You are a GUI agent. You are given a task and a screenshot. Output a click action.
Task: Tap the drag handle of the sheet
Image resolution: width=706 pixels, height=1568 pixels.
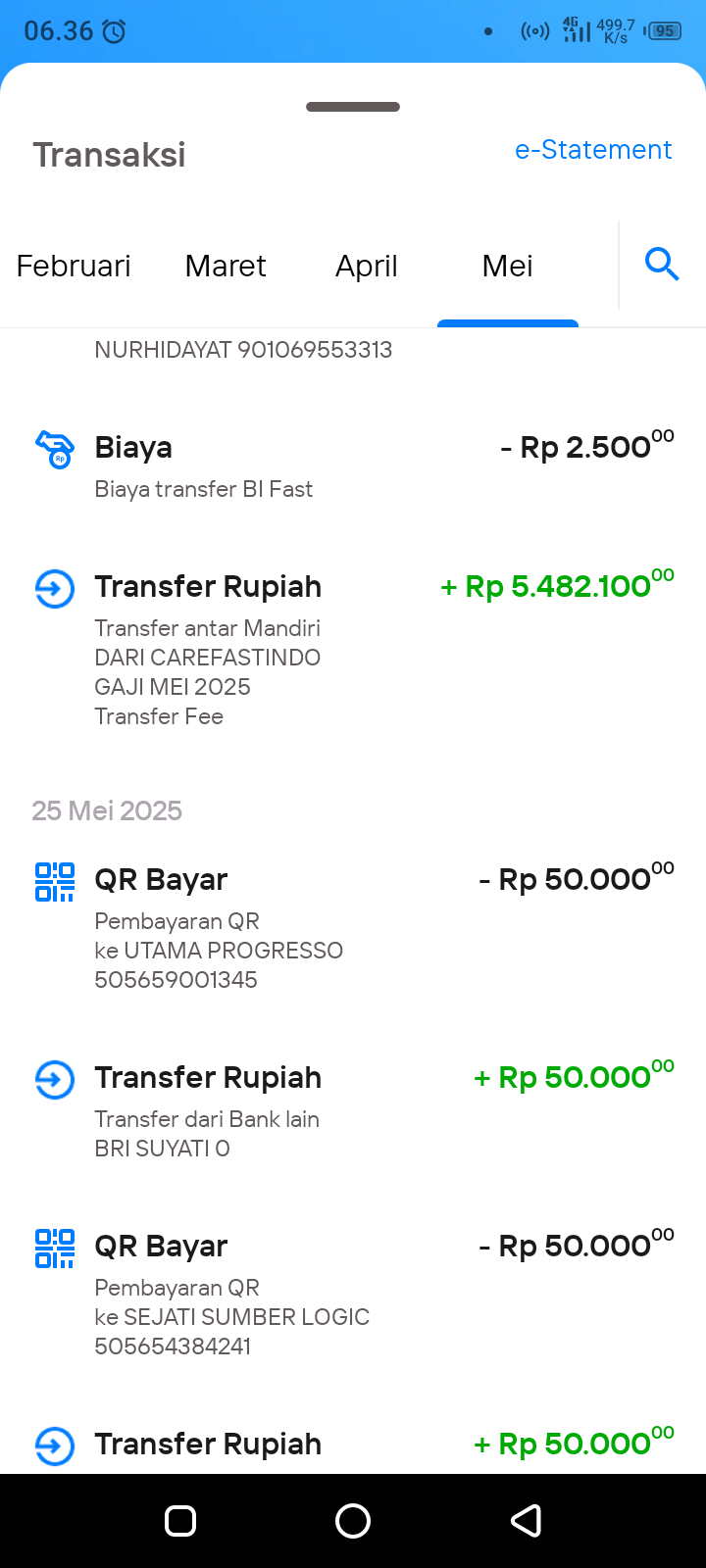pos(353,107)
